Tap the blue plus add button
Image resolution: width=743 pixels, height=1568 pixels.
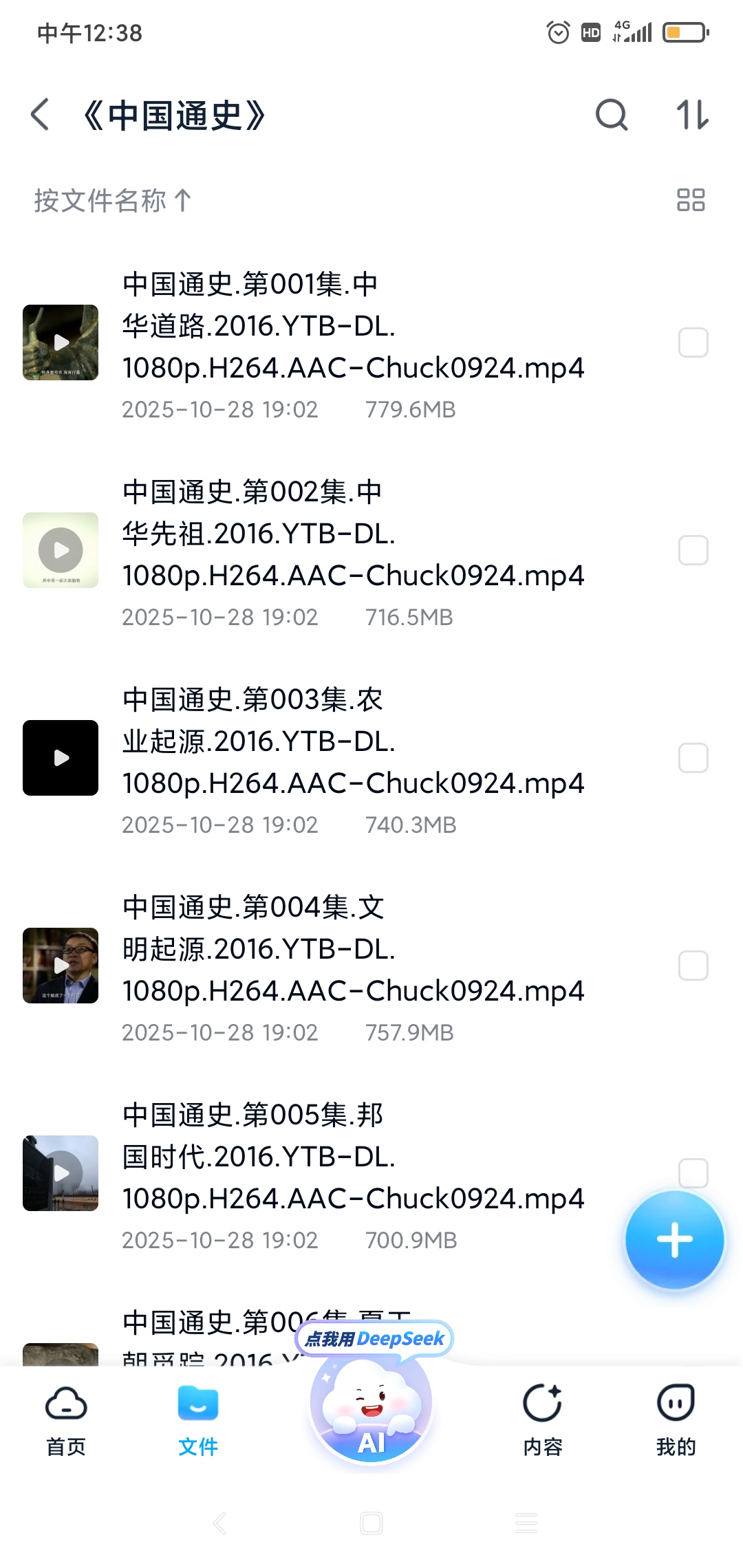[x=674, y=1239]
